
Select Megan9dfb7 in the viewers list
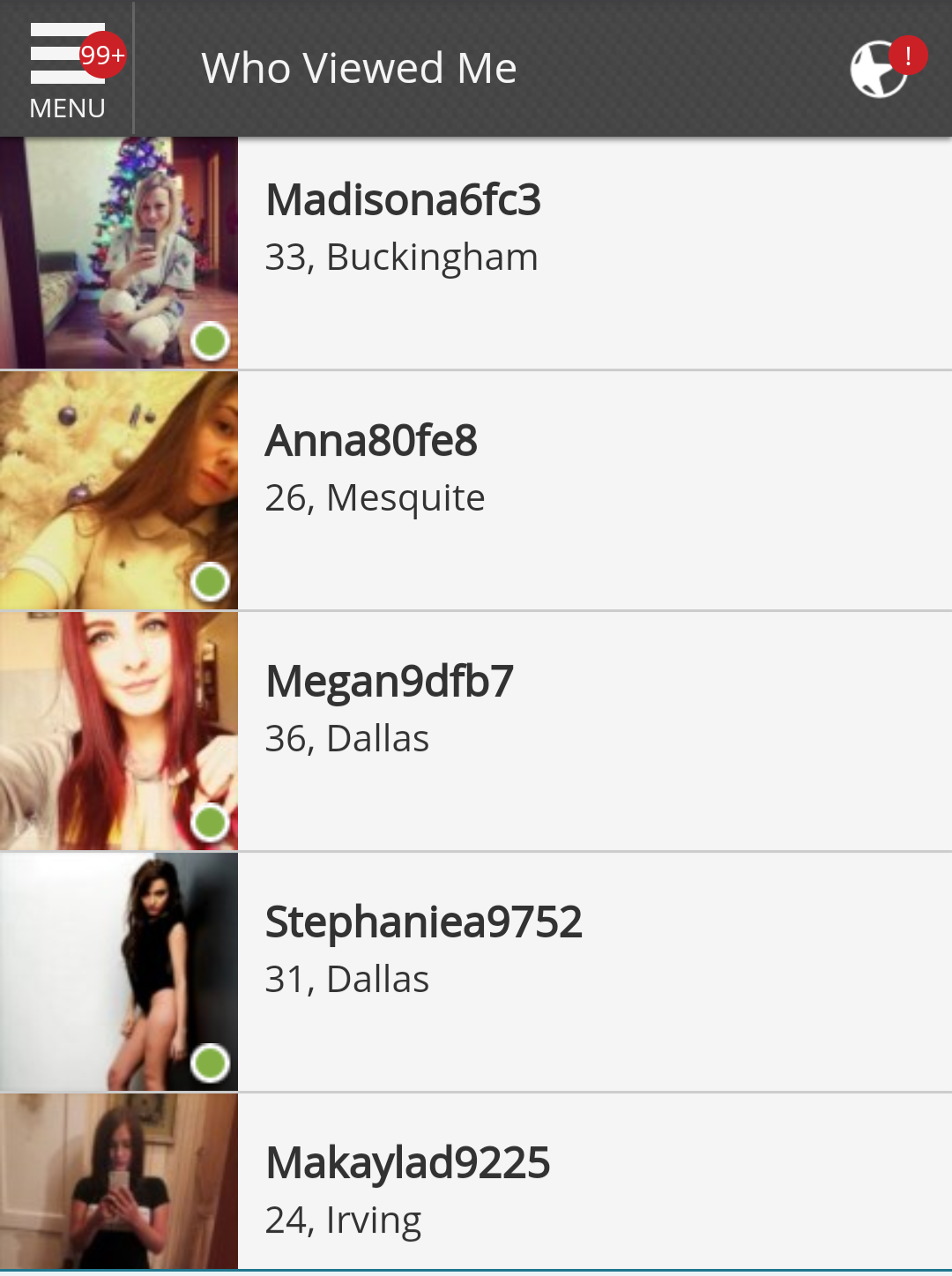click(x=476, y=731)
